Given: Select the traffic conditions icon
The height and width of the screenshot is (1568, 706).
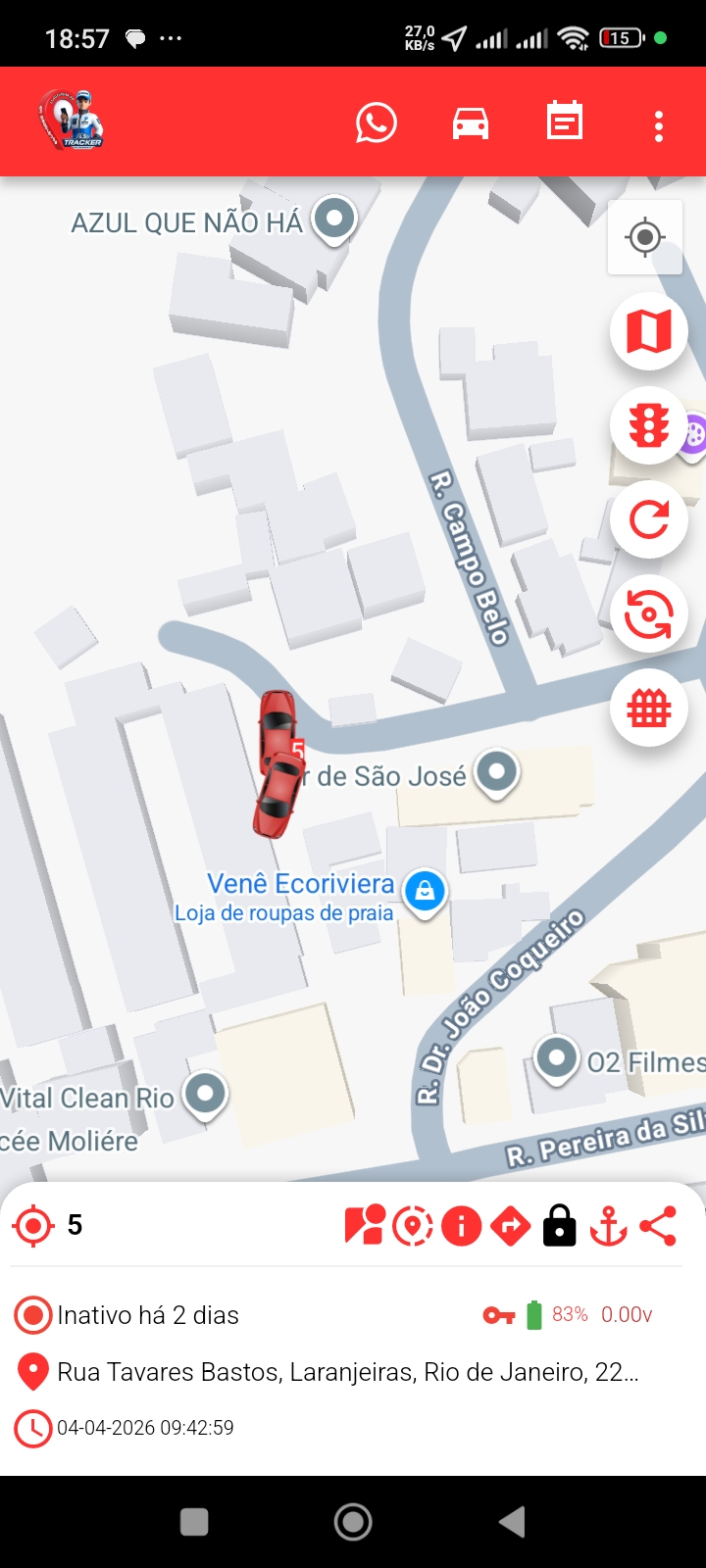Looking at the screenshot, I should pos(648,425).
